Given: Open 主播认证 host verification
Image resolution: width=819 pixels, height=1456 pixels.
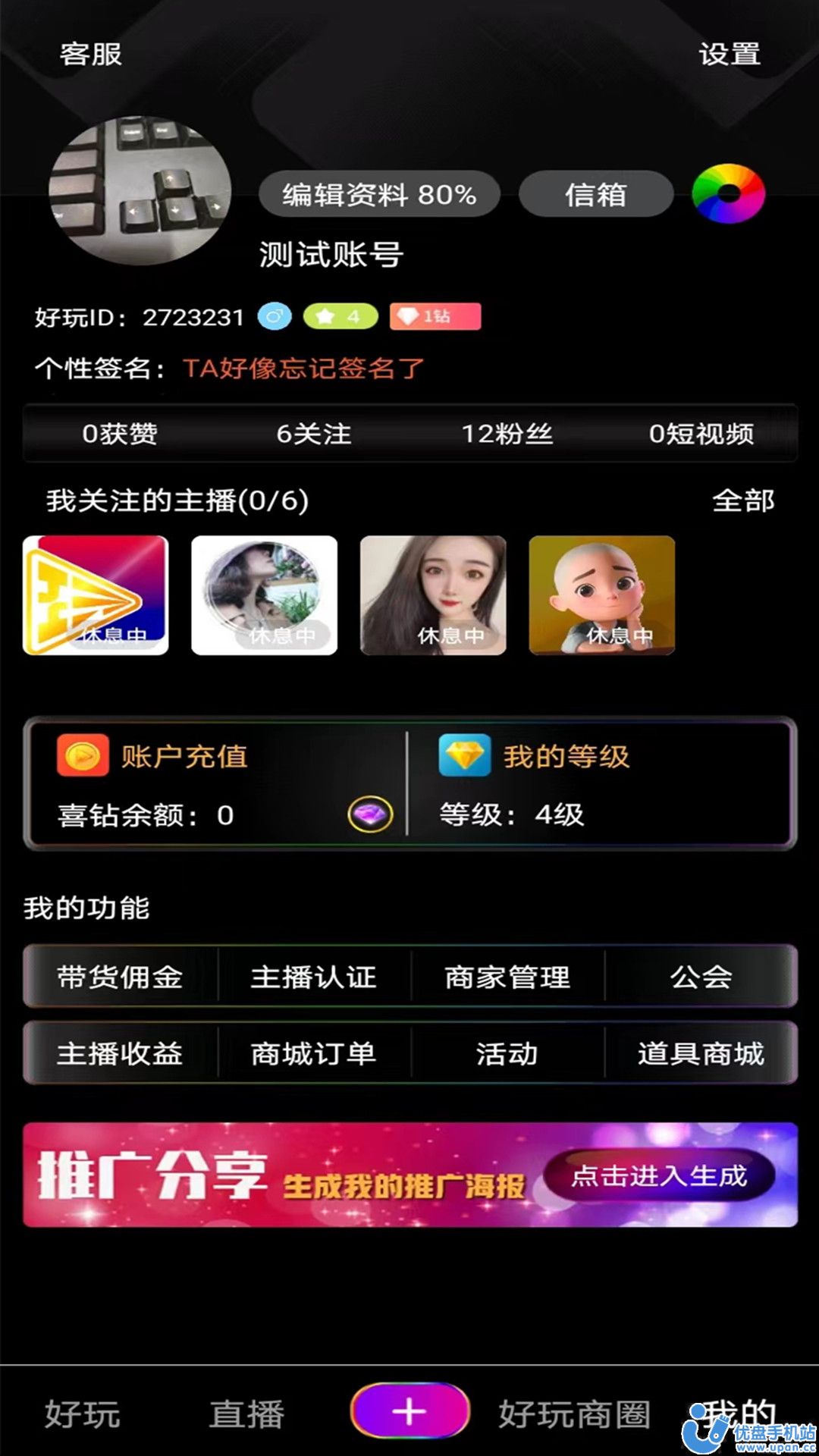Looking at the screenshot, I should (312, 977).
